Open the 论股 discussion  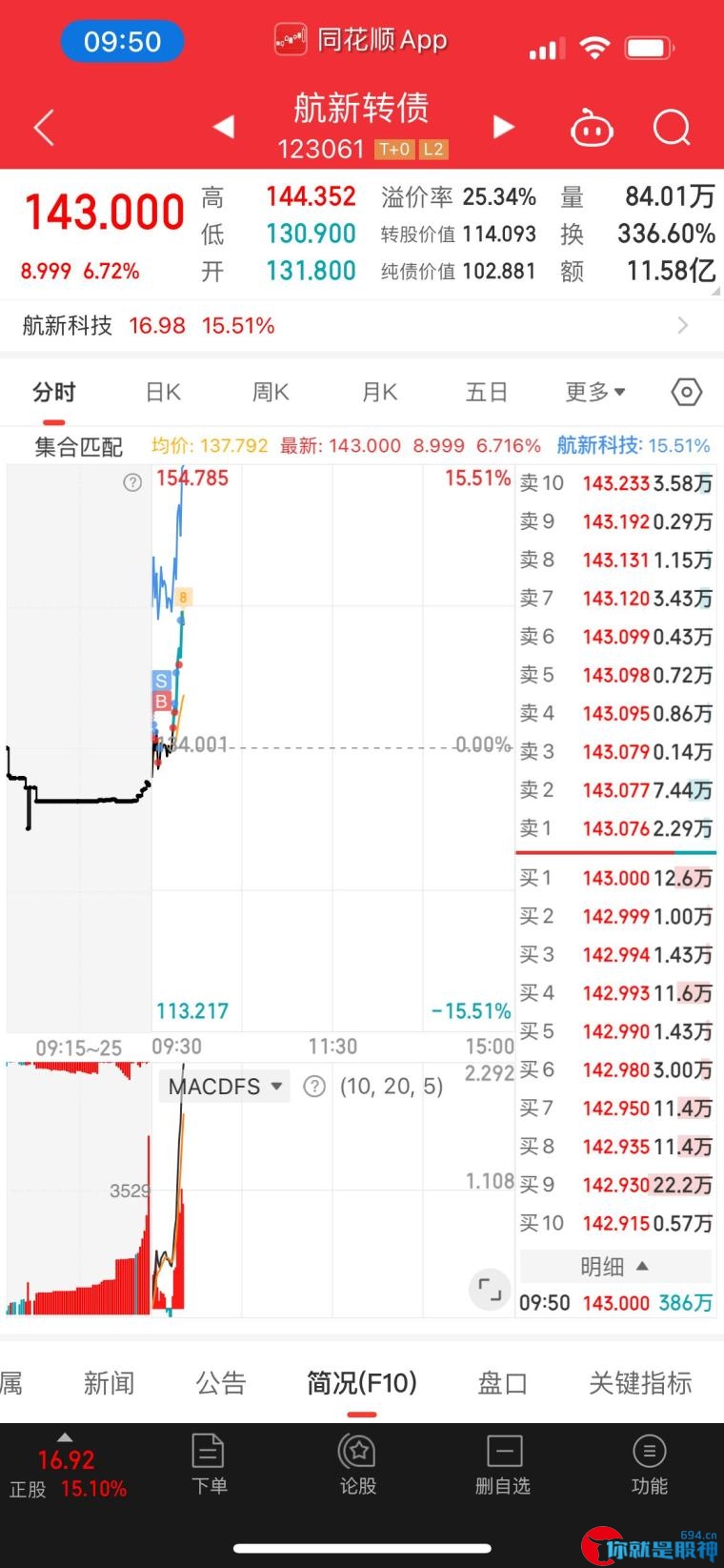(358, 1465)
